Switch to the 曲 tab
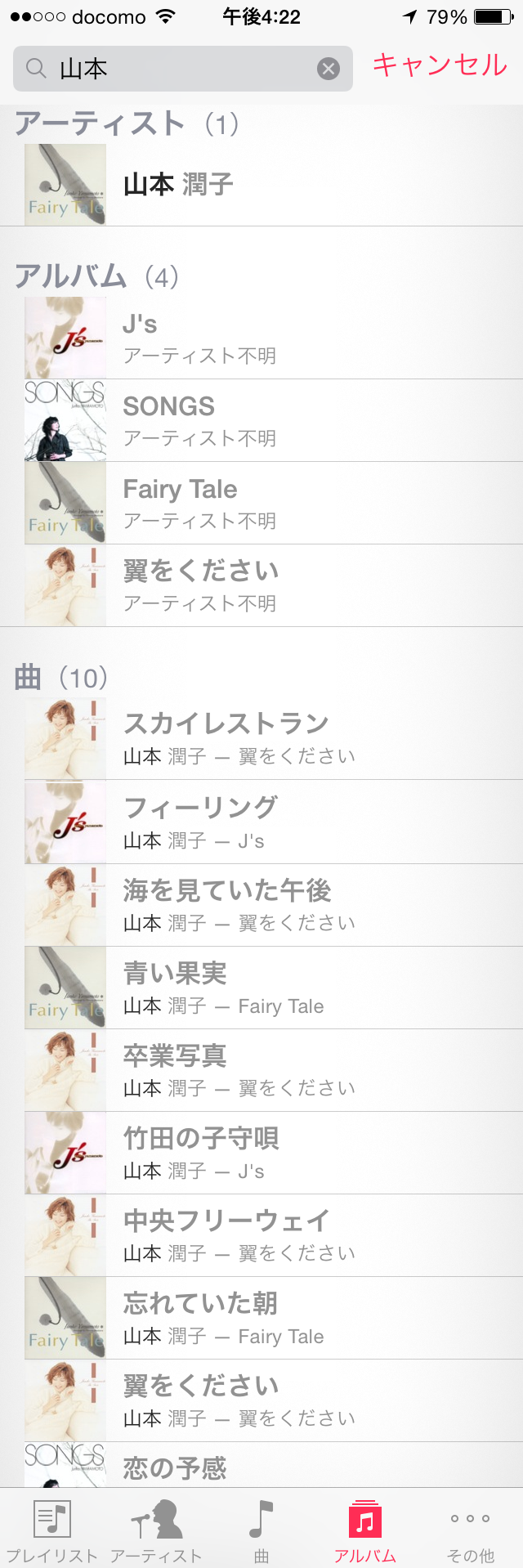This screenshot has height=1568, width=523. point(261,1530)
